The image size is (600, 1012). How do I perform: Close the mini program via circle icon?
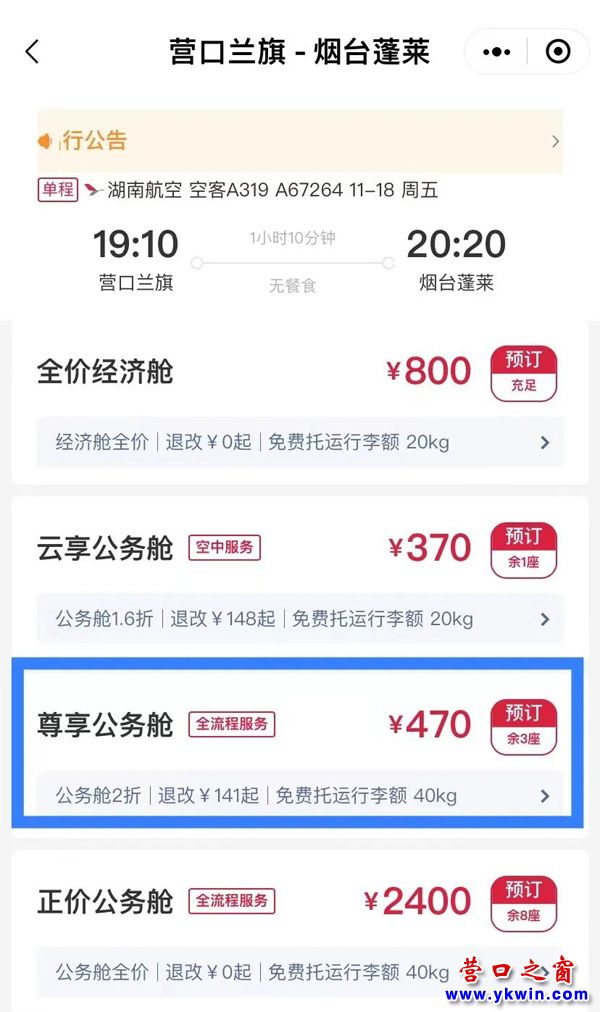point(557,52)
